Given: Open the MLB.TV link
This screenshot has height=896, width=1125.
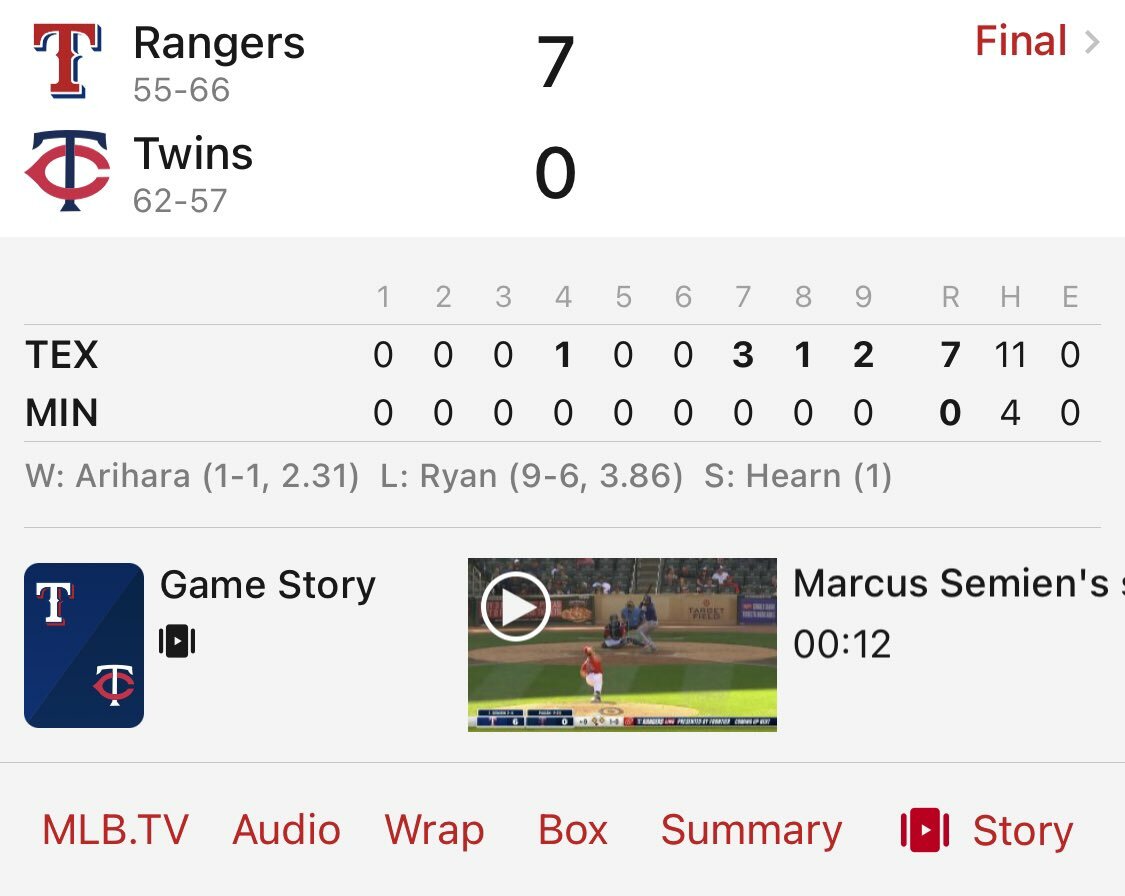Looking at the screenshot, I should [x=115, y=830].
